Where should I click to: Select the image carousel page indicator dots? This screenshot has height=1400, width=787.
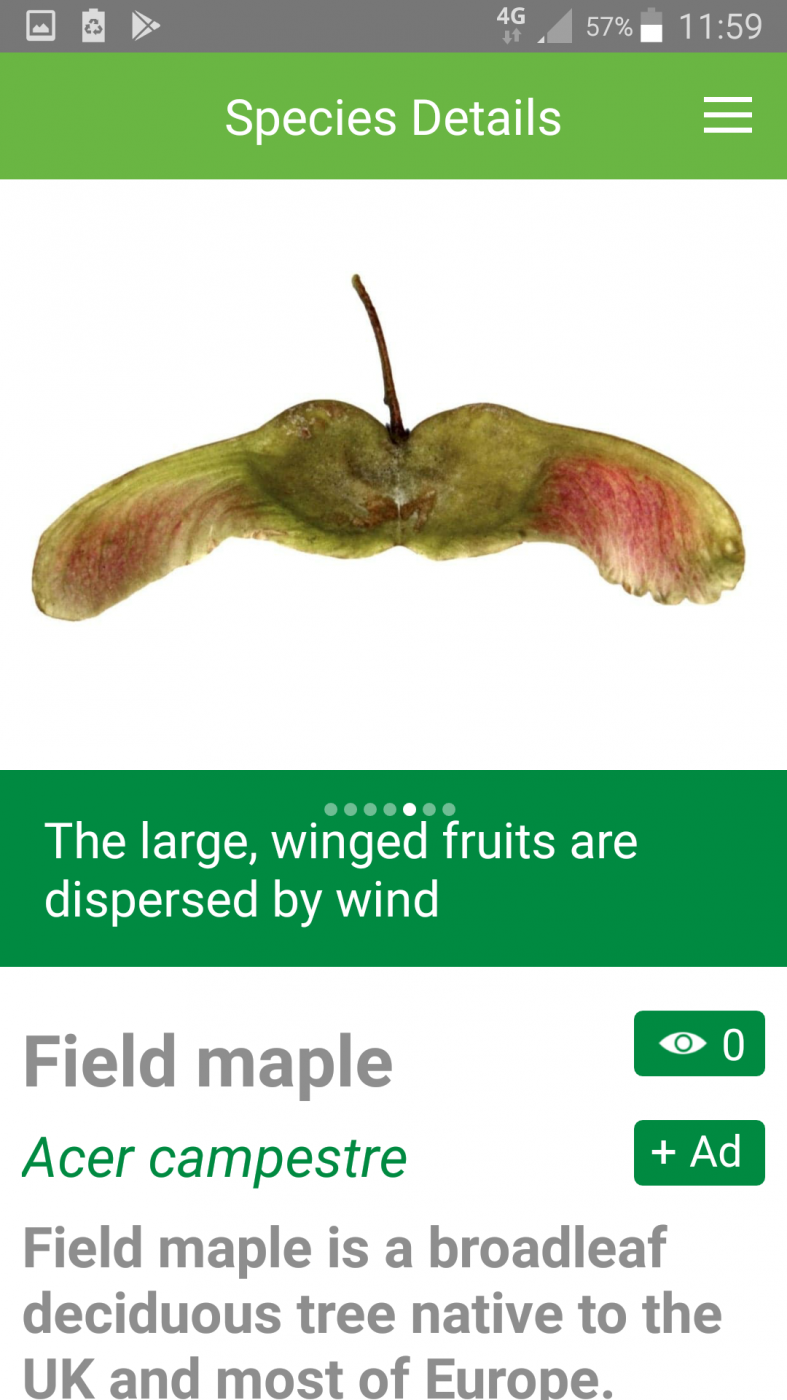(390, 809)
